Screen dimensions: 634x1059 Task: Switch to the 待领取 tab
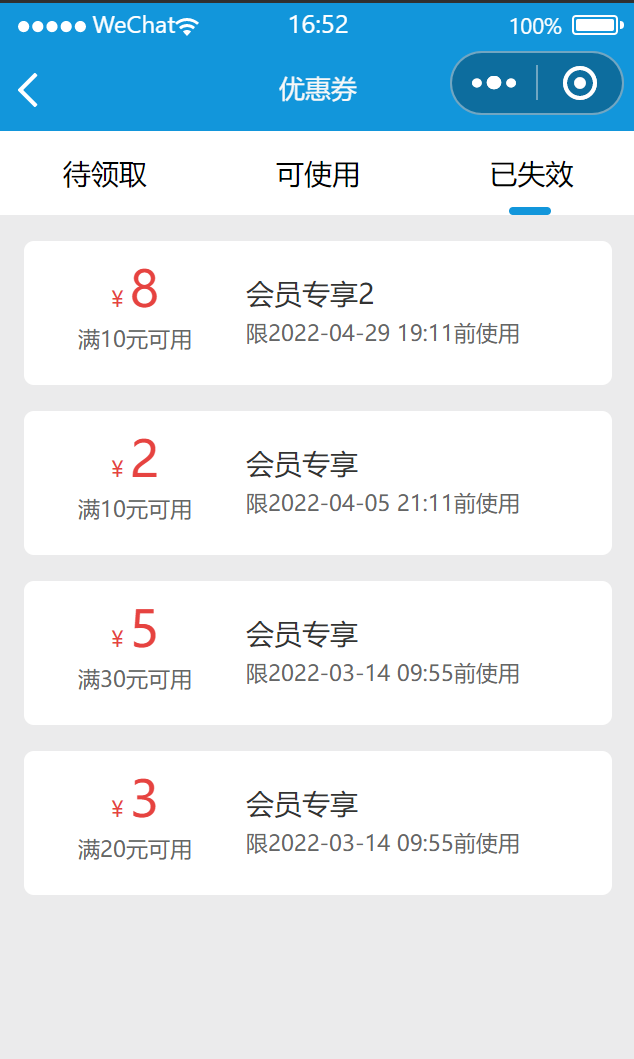tap(105, 174)
